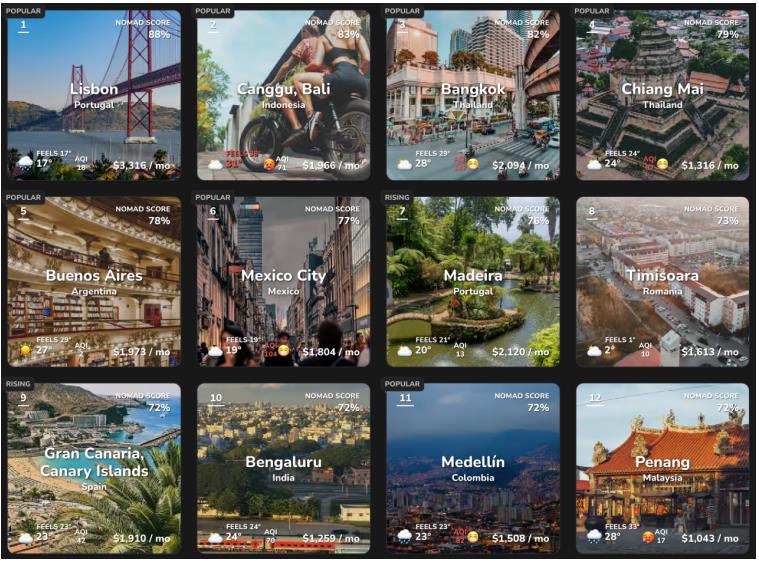Open the Madeira, Portugal card
This screenshot has width=759, height=568.
coord(473,281)
